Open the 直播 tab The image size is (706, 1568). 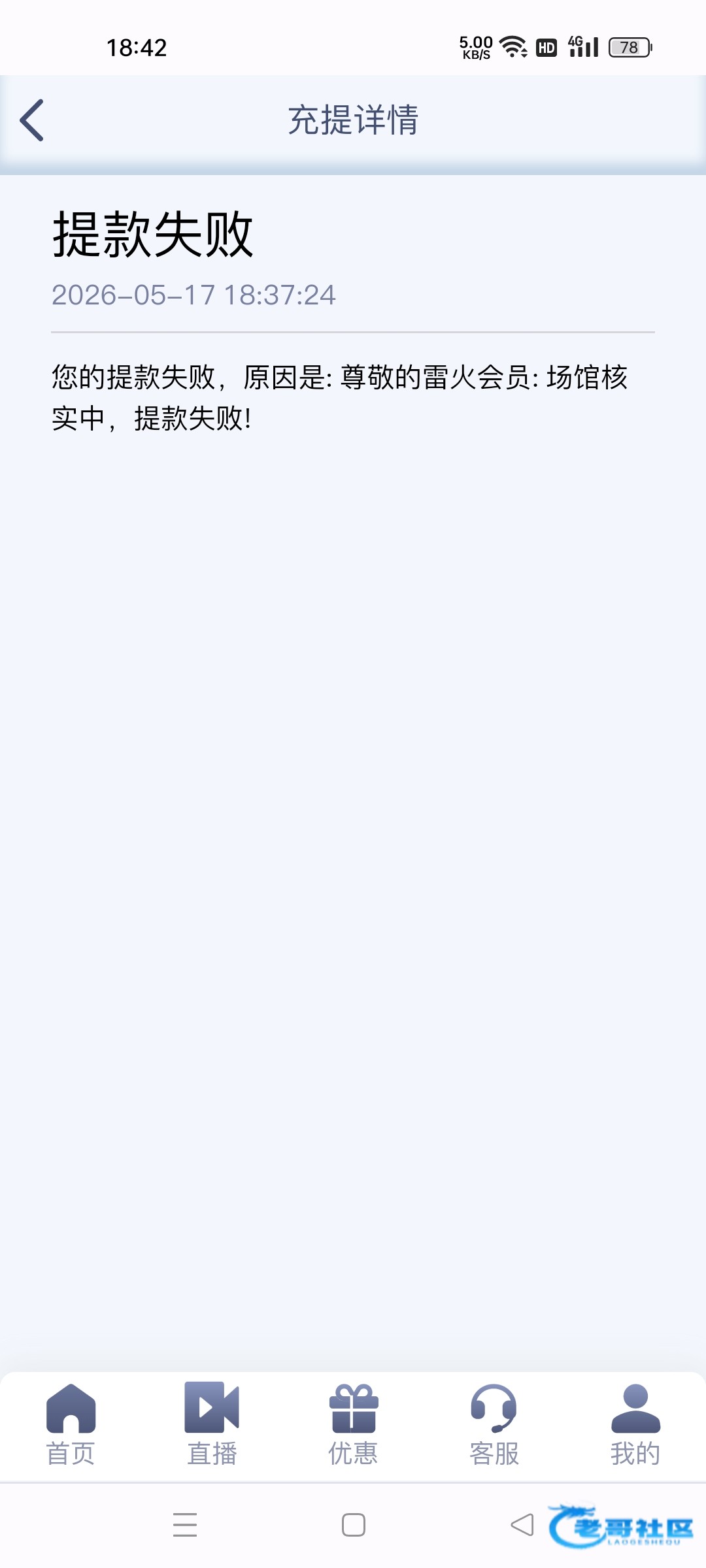pos(212,1426)
